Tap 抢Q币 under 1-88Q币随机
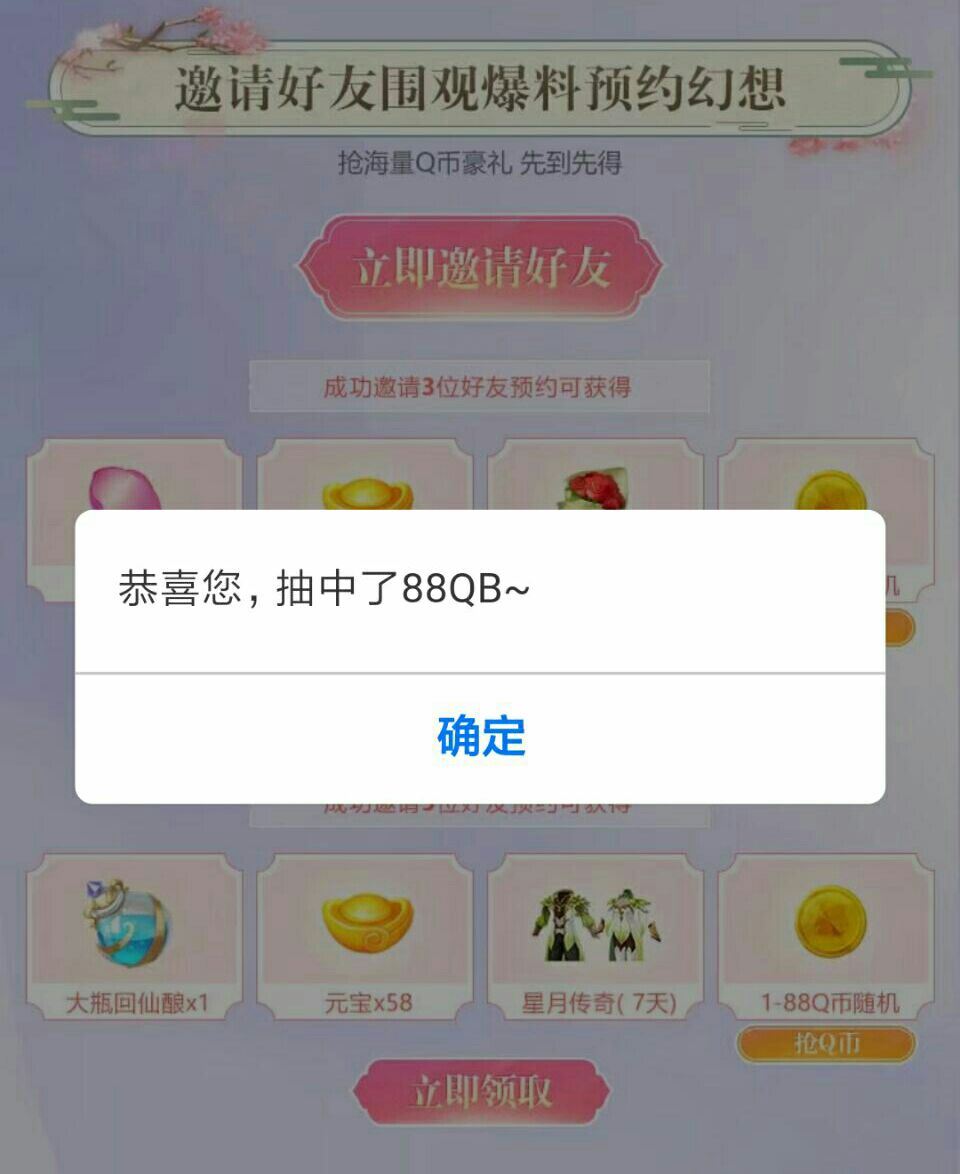The height and width of the screenshot is (1174, 960). tap(826, 1044)
